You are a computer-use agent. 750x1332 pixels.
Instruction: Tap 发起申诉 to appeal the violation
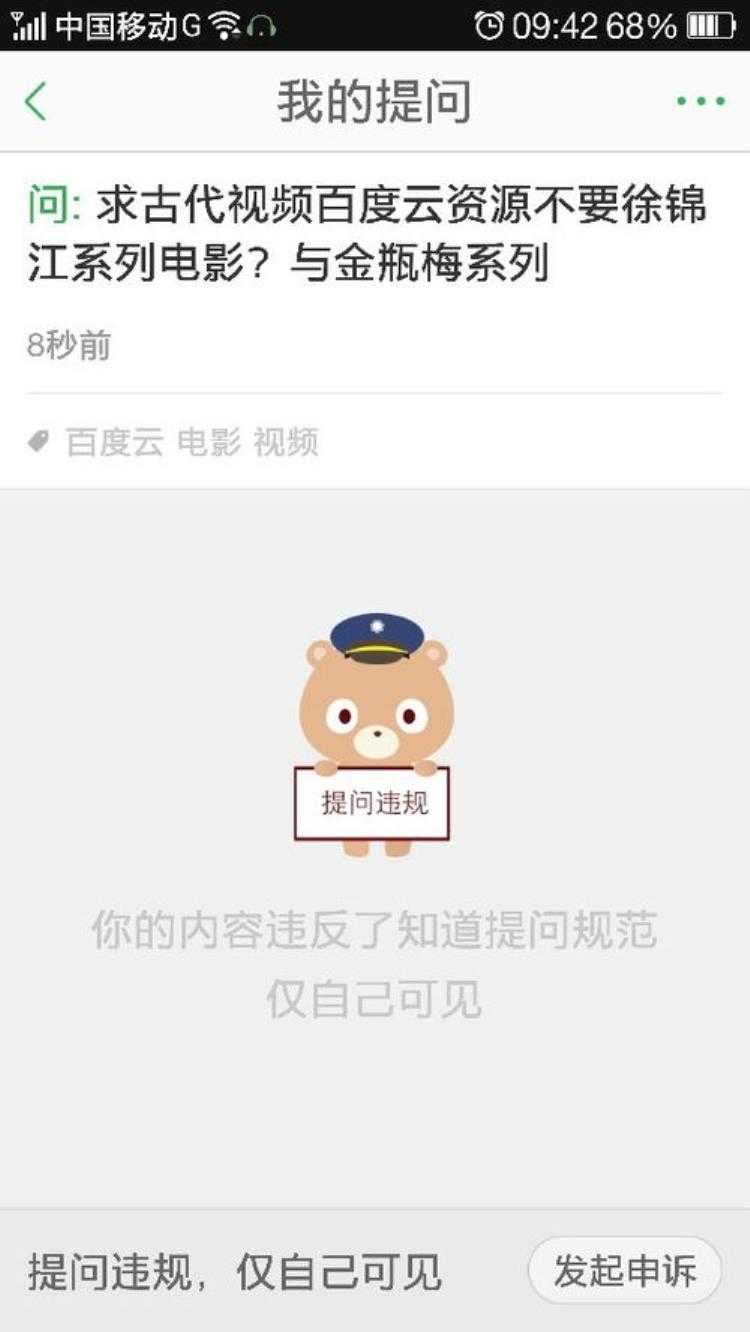click(625, 1270)
